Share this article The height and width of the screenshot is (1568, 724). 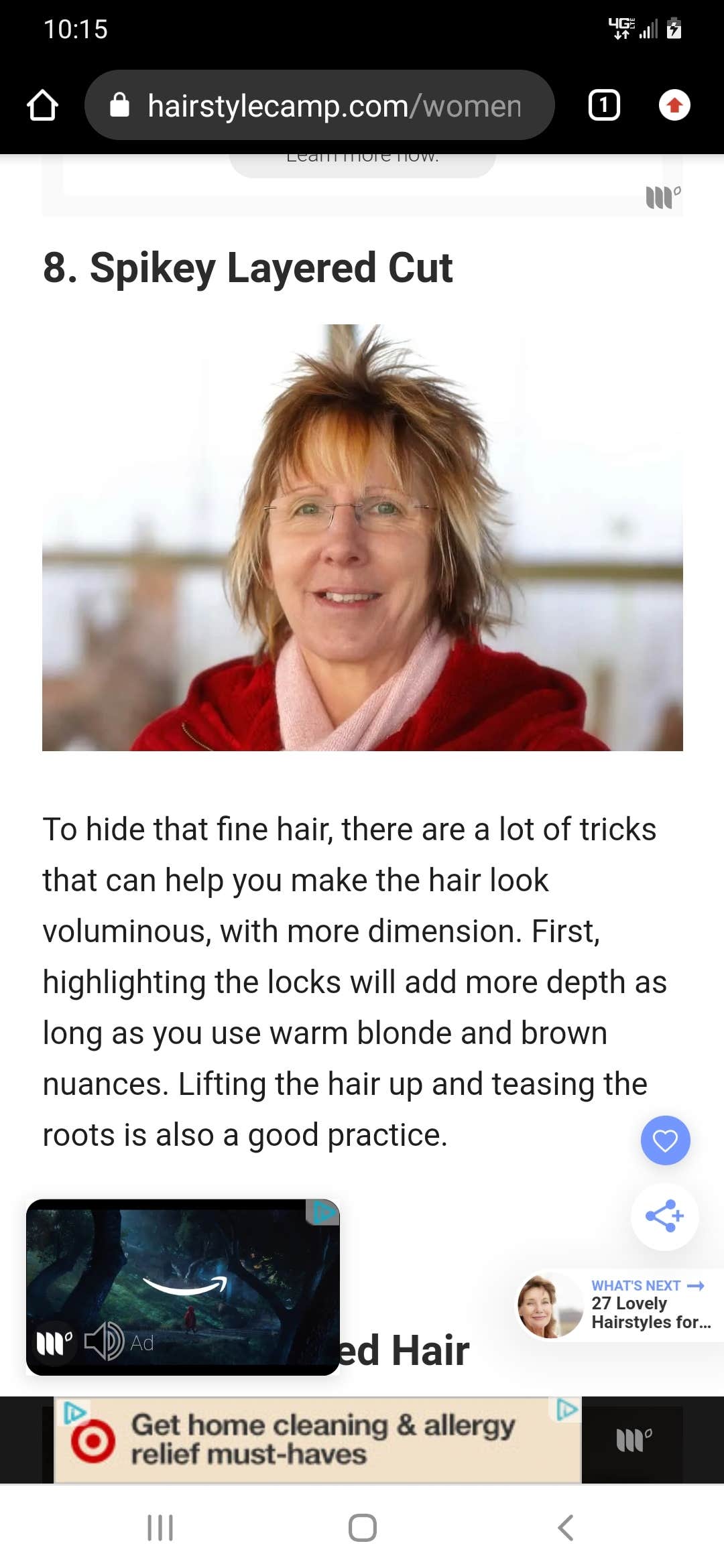664,1216
